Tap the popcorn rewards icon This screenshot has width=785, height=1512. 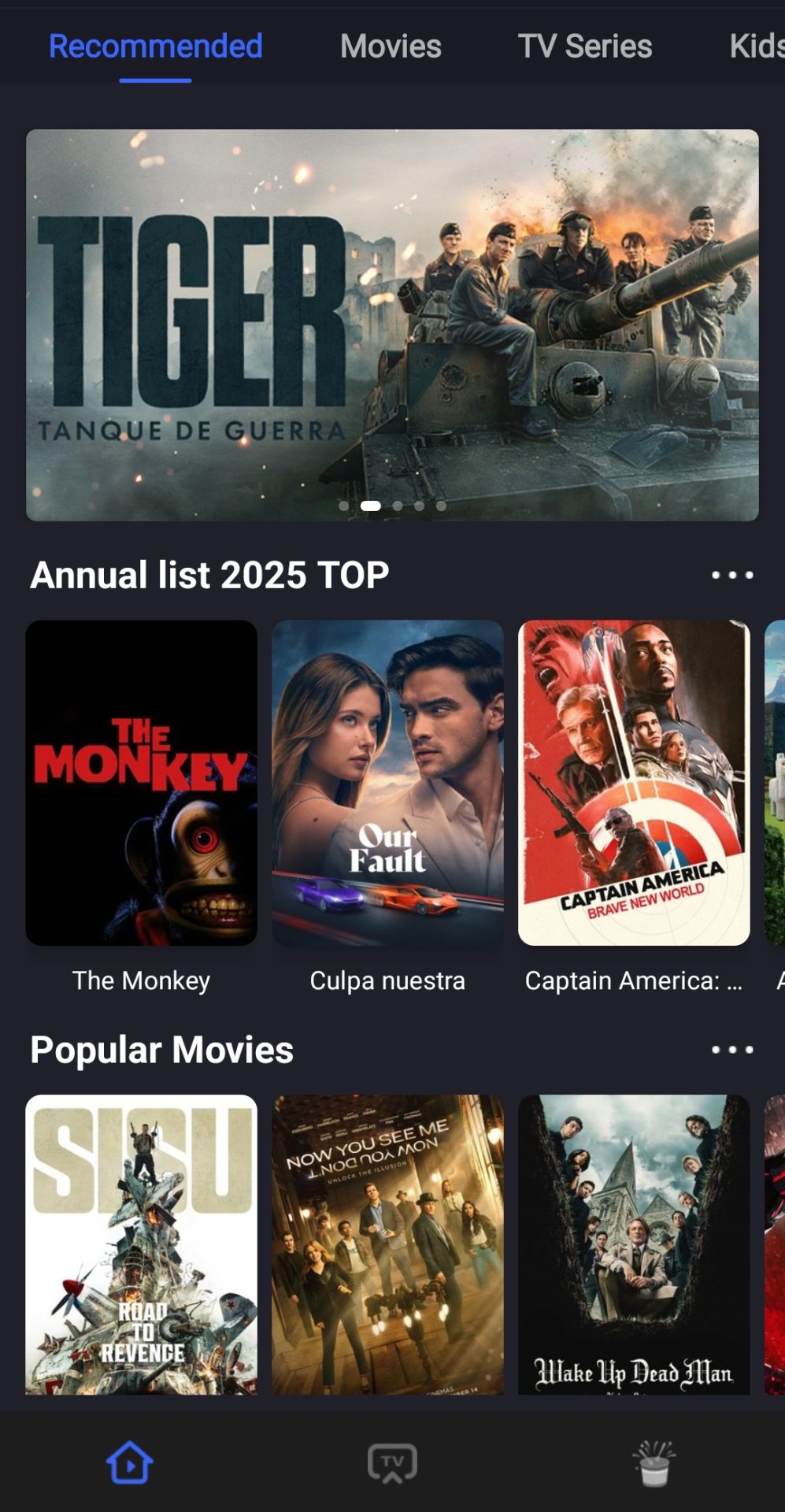[654, 1461]
